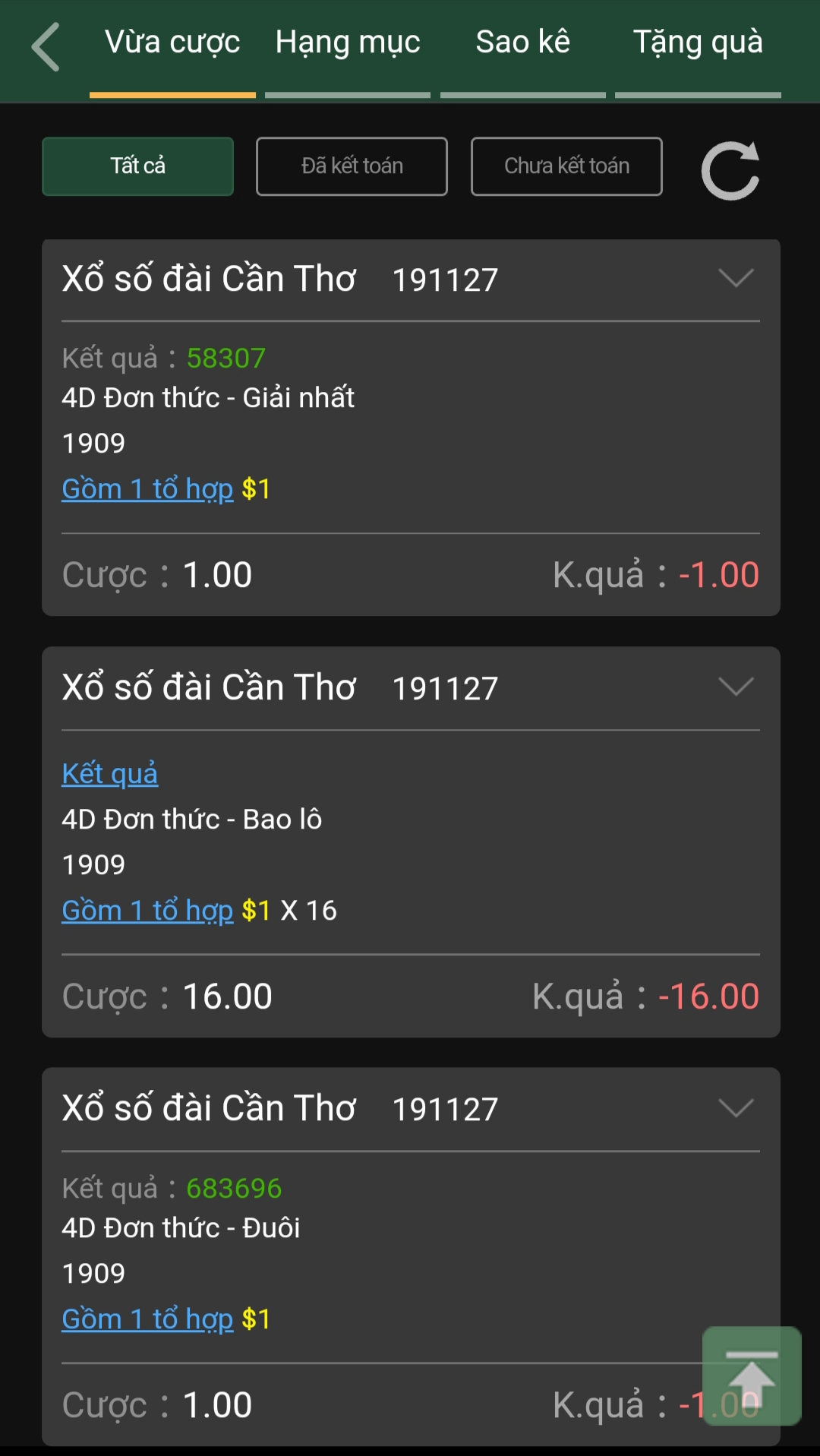Screen dimensions: 820x1456
Task: Switch to the Hạng mục tab
Action: click(x=348, y=43)
